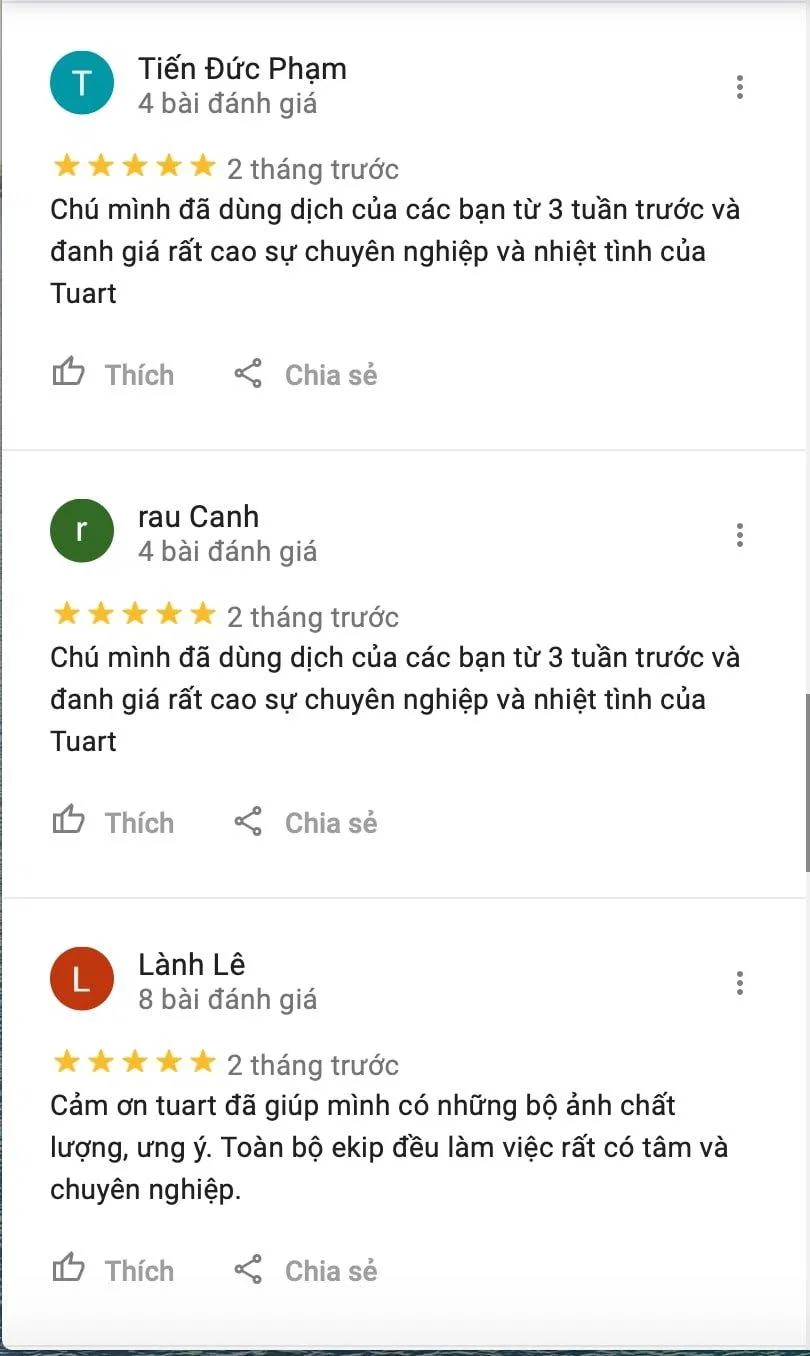Click the Thích icon under Tiến Đức Phạm's review
This screenshot has height=1356, width=810.
point(70,372)
